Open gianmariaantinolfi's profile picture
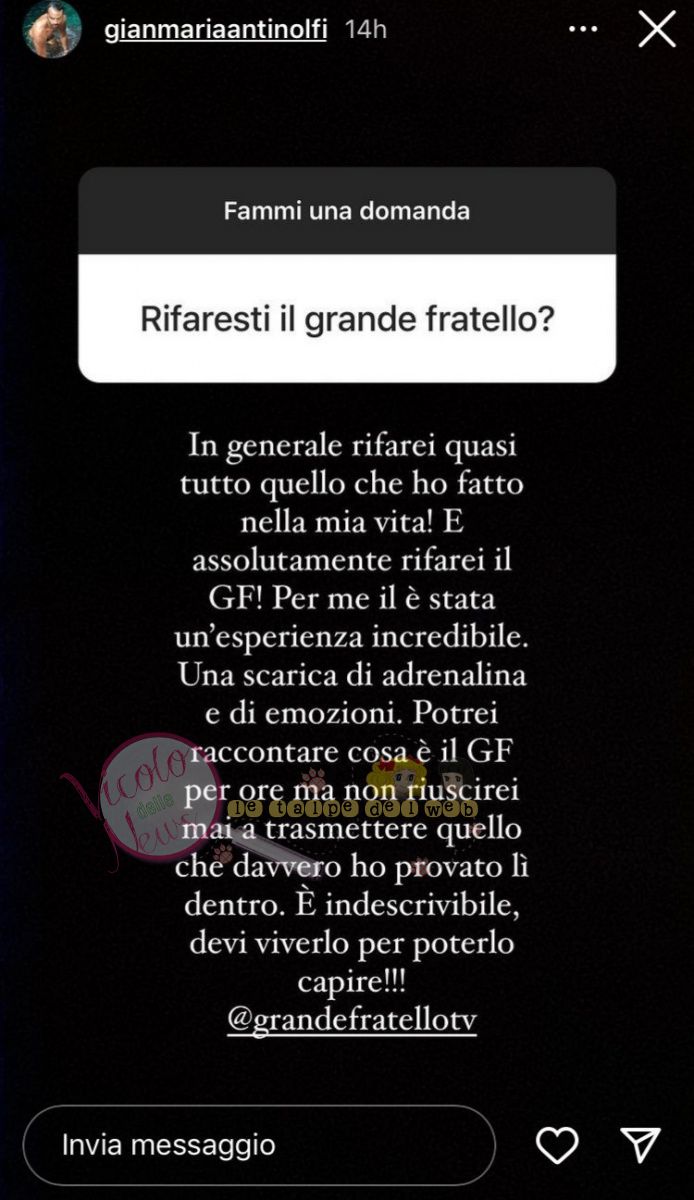 pyautogui.click(x=52, y=30)
